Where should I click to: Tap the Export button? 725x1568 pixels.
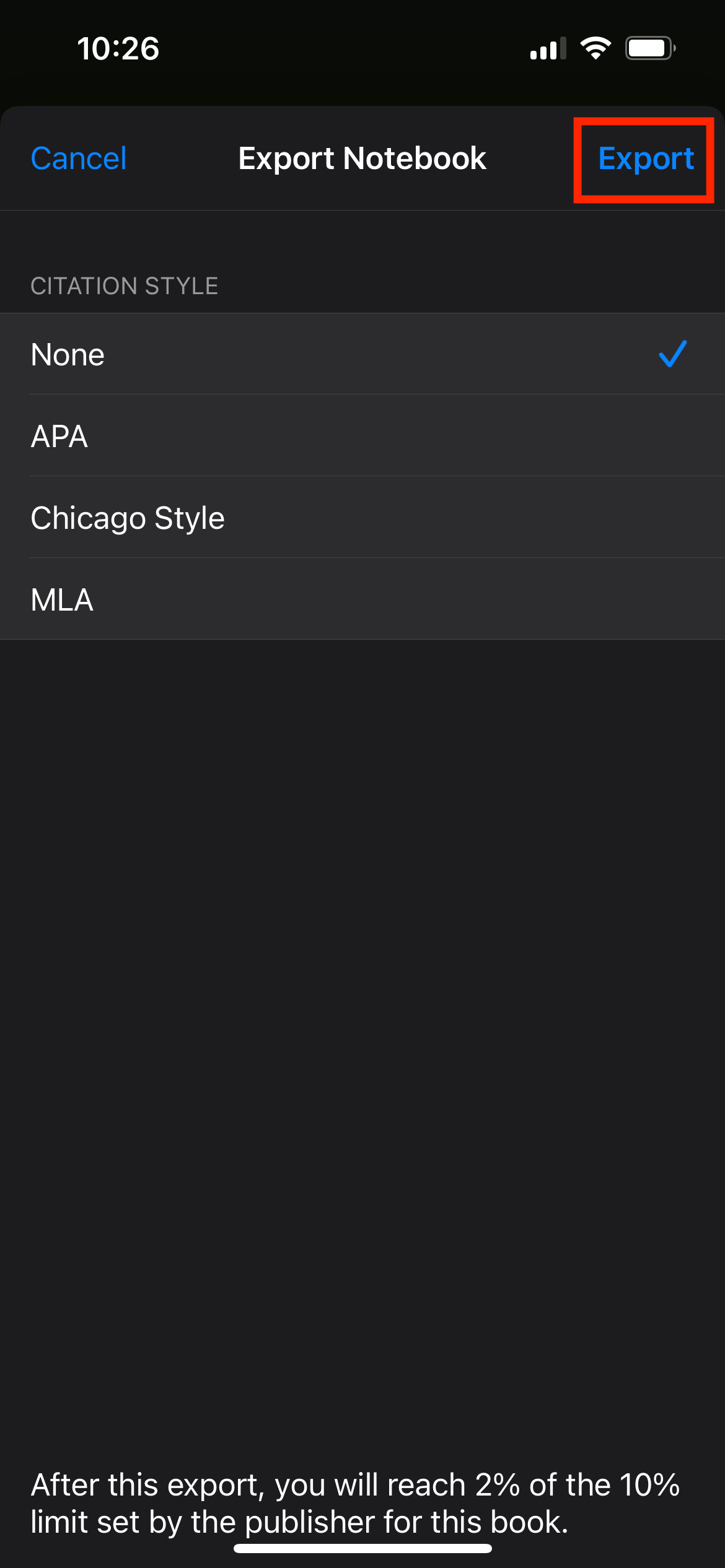646,158
